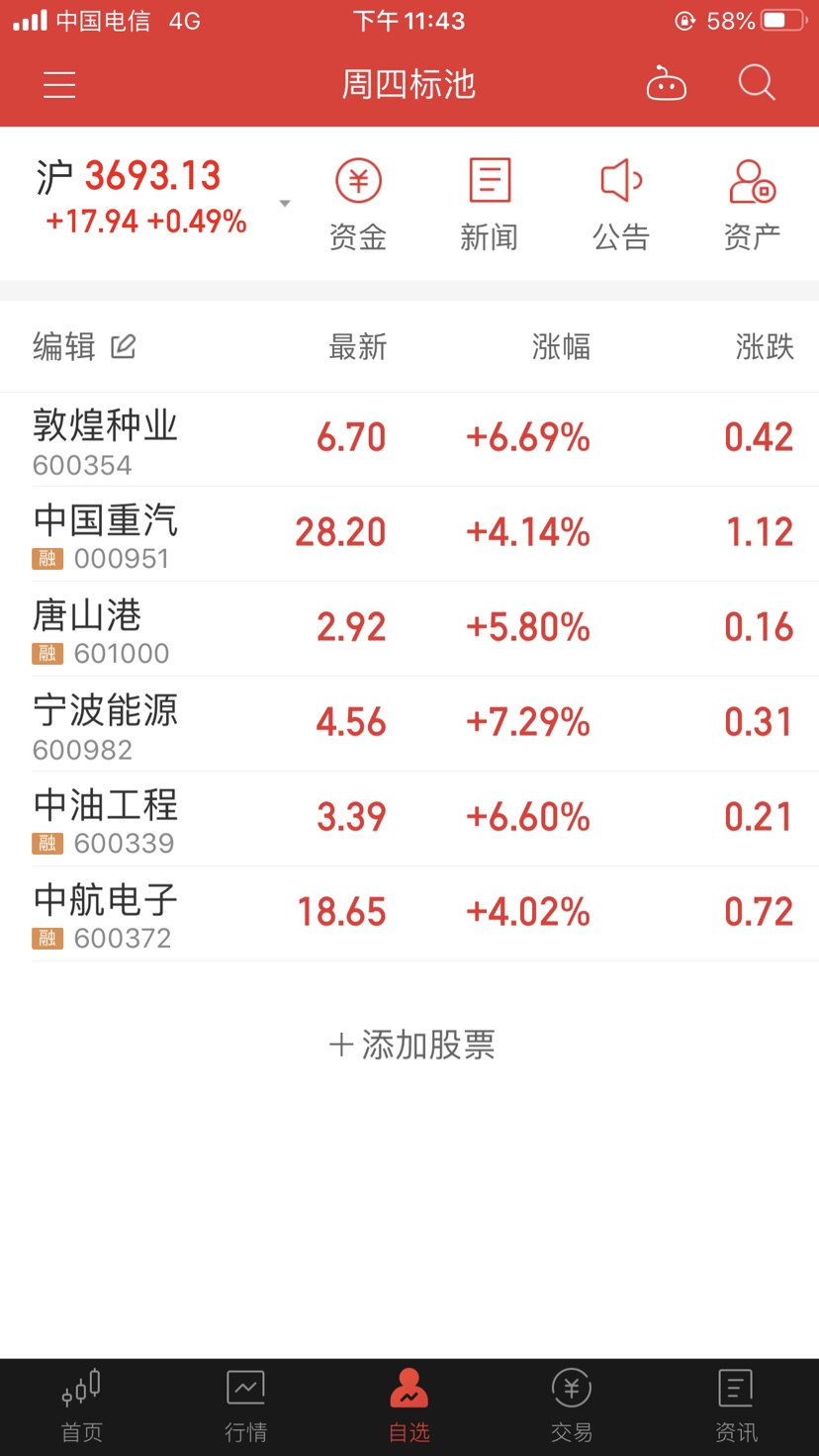Select the 宁波能源 600982 row
This screenshot has height=1456, width=819.
pyautogui.click(x=409, y=724)
